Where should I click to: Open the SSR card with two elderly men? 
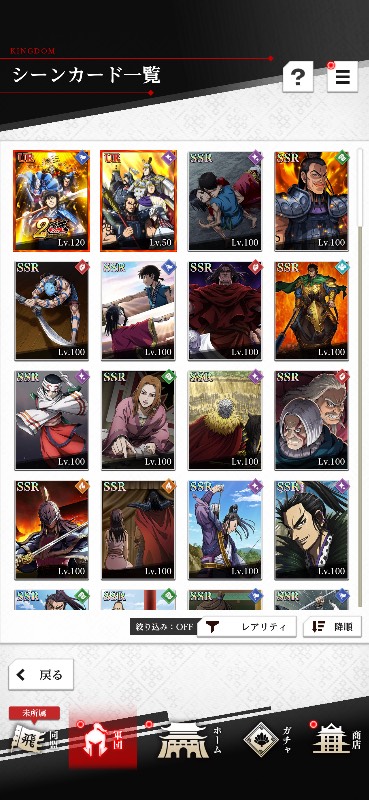pyautogui.click(x=311, y=420)
